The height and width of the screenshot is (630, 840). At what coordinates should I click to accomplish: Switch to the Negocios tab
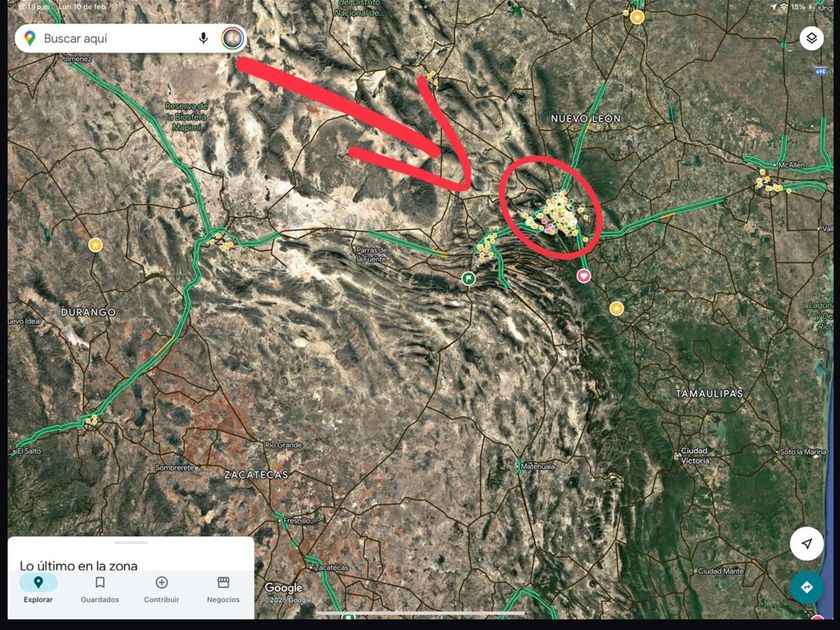pos(223,588)
